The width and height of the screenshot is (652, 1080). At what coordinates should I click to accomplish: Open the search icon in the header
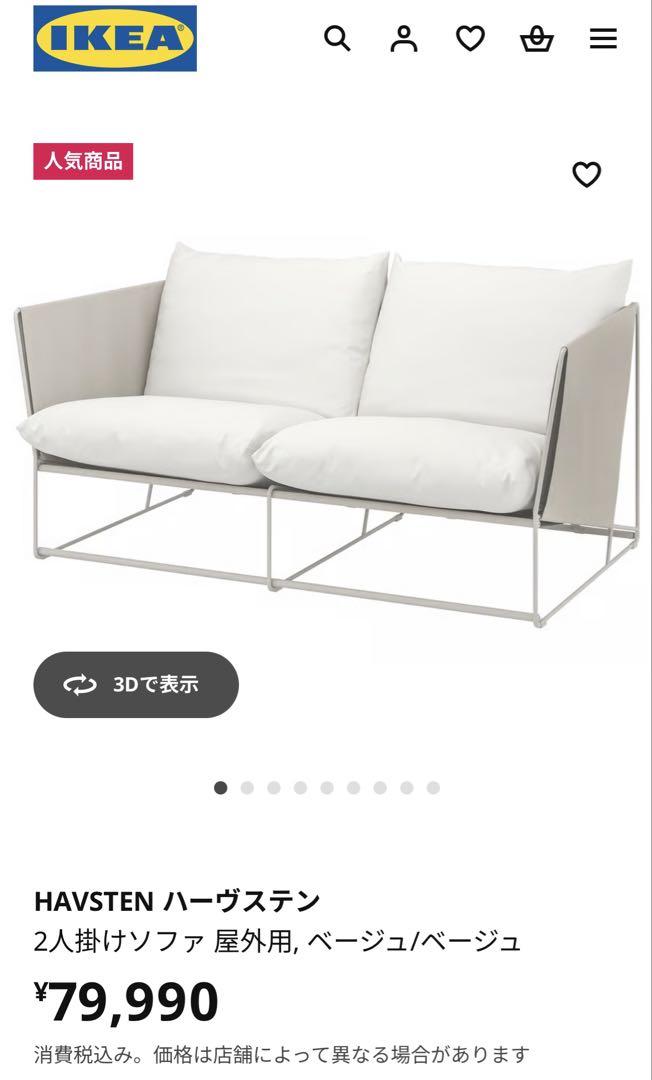click(337, 39)
